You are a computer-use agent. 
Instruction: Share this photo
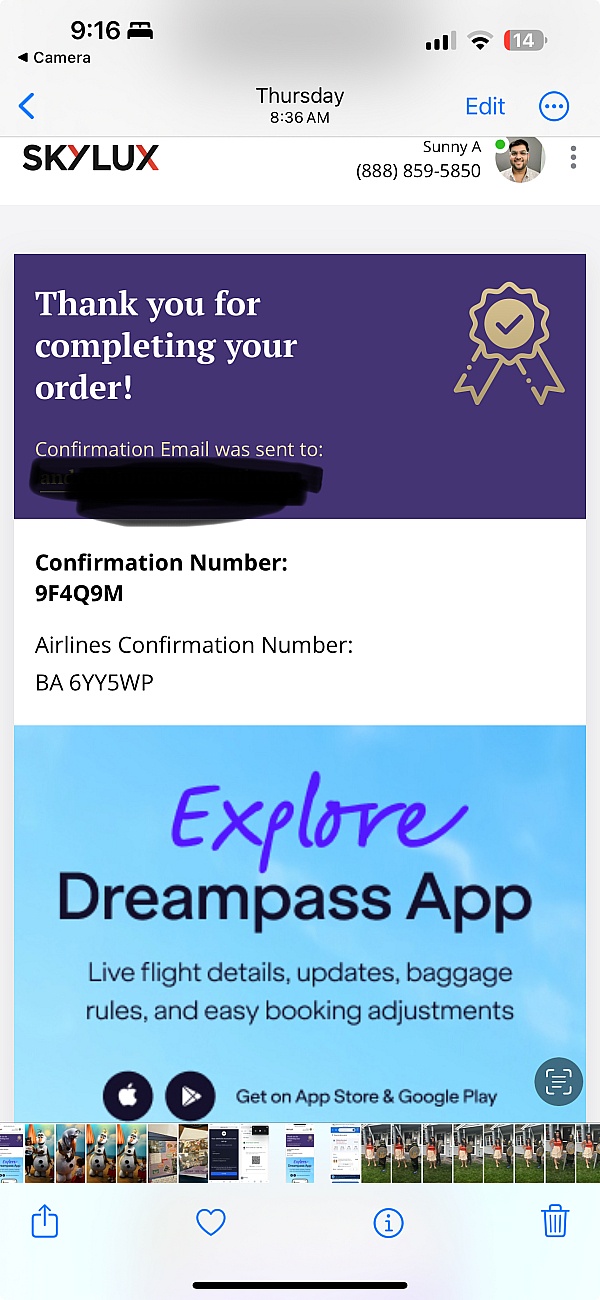45,1221
